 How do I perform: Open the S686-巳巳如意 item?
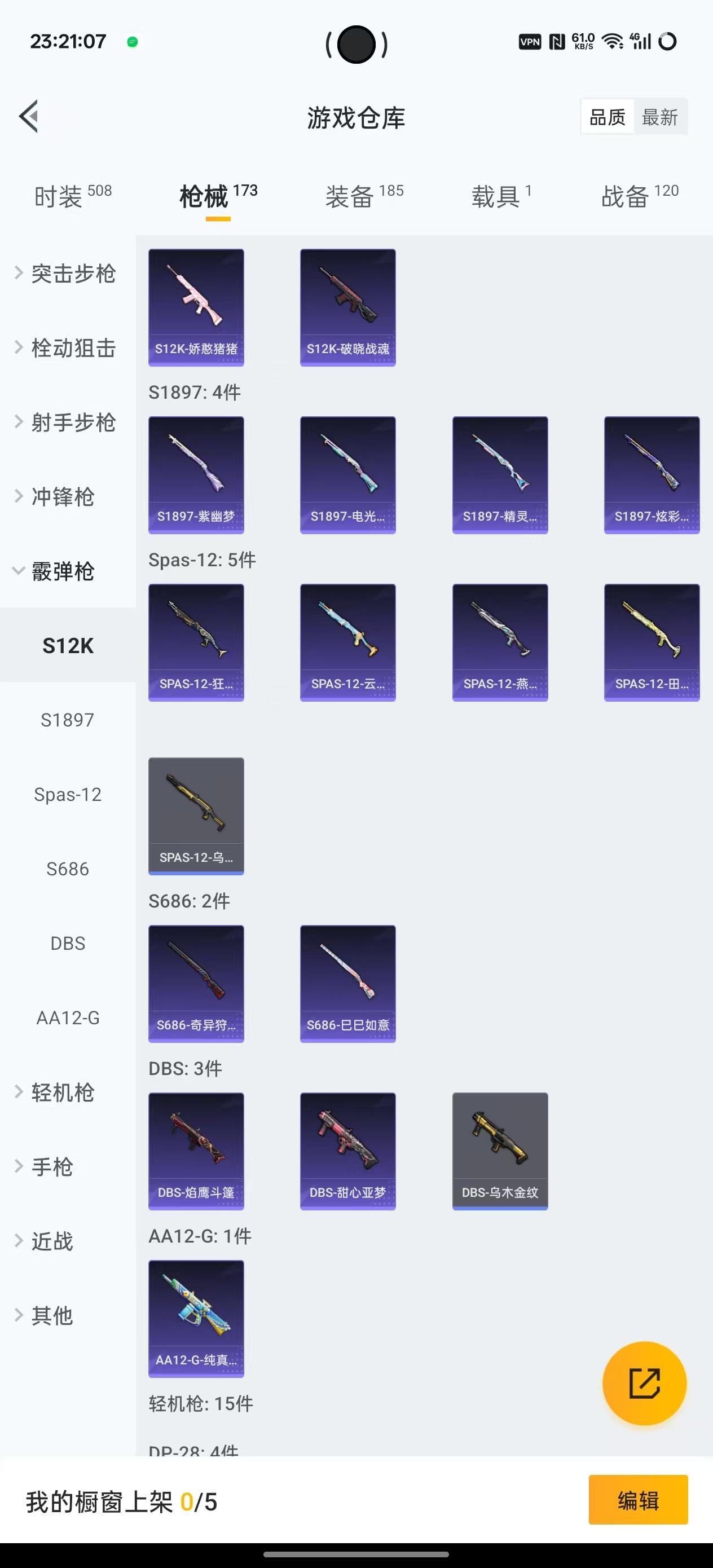[x=347, y=984]
